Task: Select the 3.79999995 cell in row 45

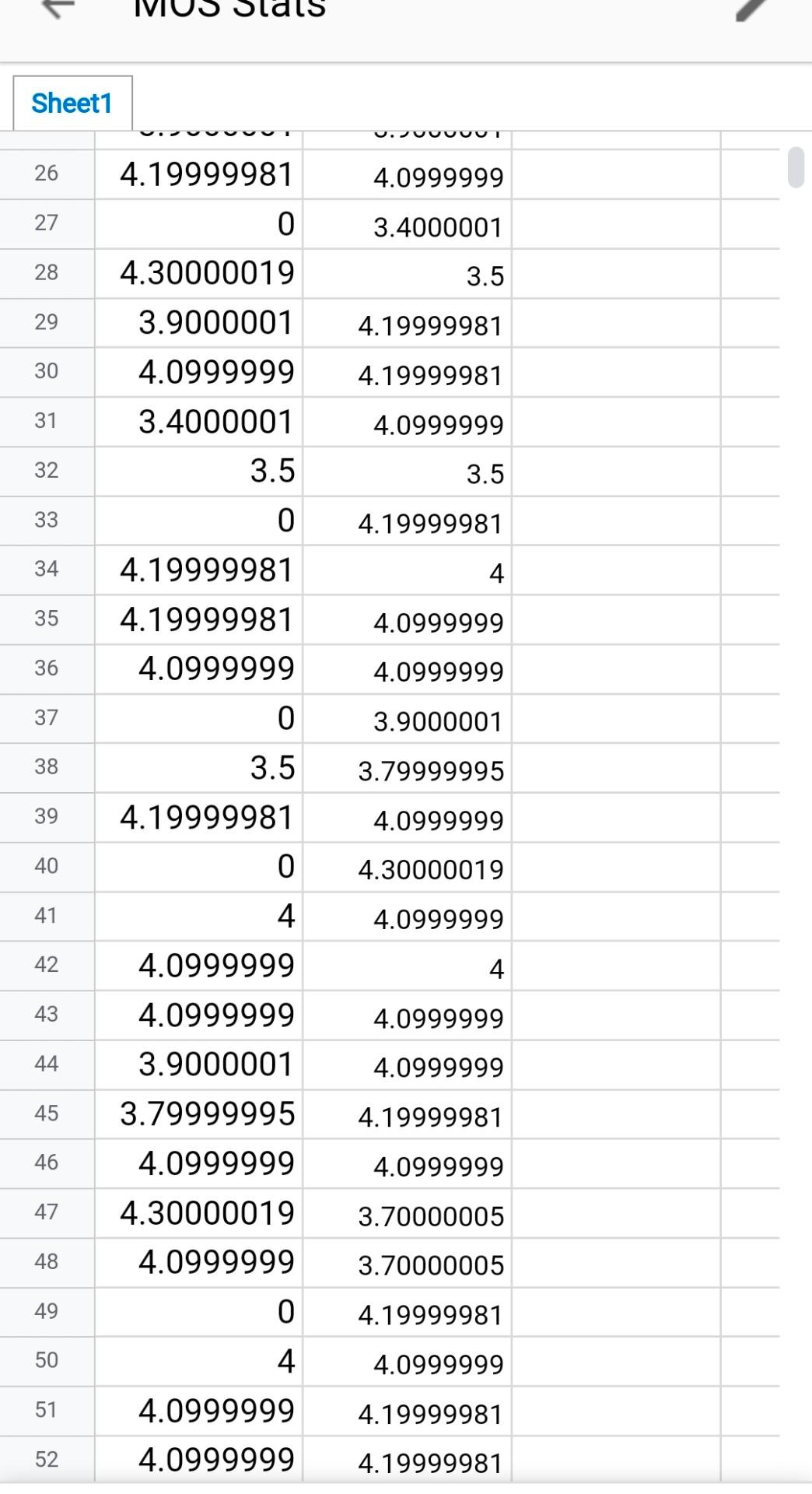Action: (x=197, y=1114)
